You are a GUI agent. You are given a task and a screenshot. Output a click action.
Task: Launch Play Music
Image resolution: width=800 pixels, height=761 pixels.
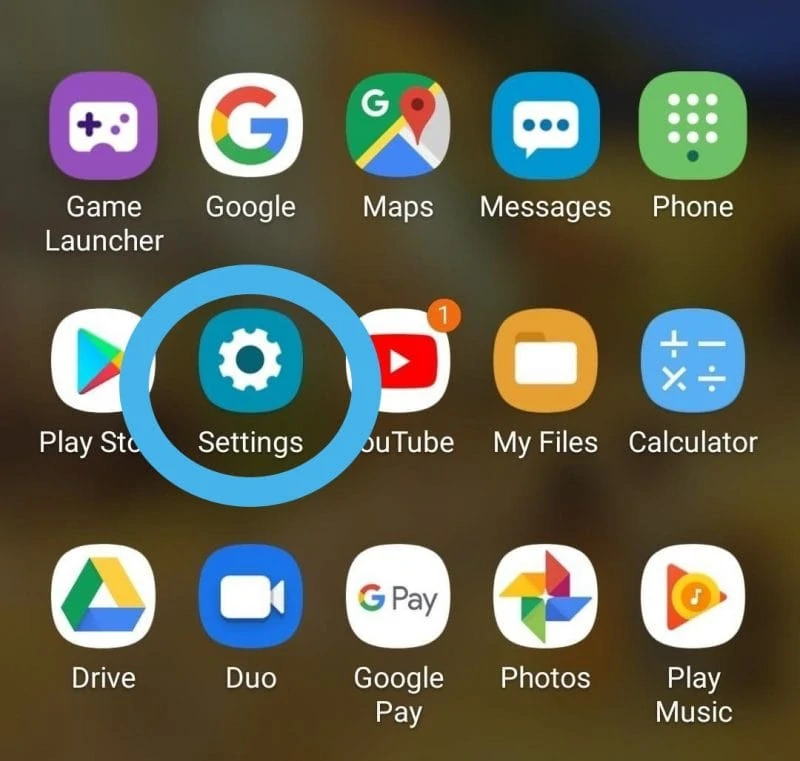pyautogui.click(x=692, y=597)
